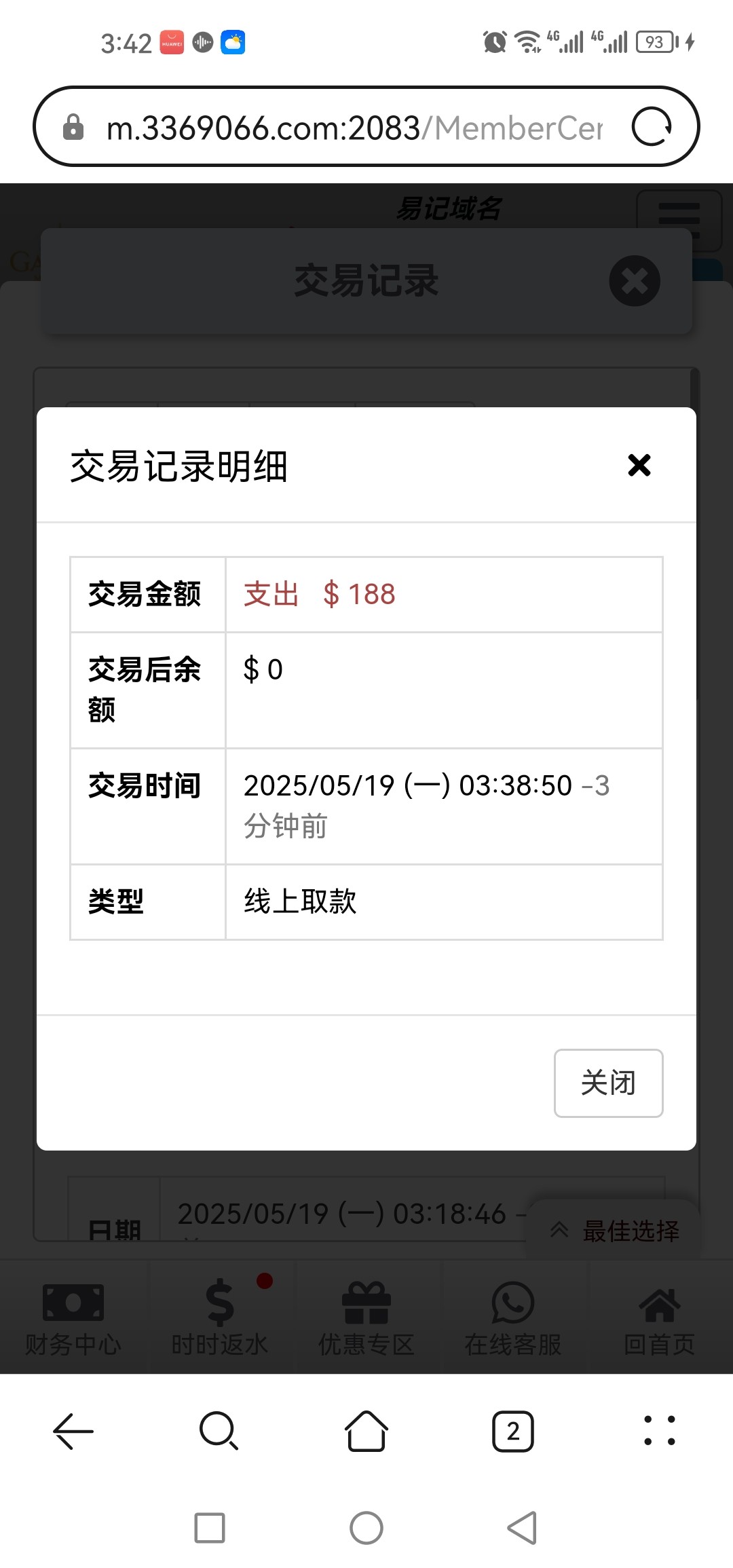Screen dimensions: 733x1568
Task: Close the 交易记录明细 dialog with X
Action: pos(639,466)
